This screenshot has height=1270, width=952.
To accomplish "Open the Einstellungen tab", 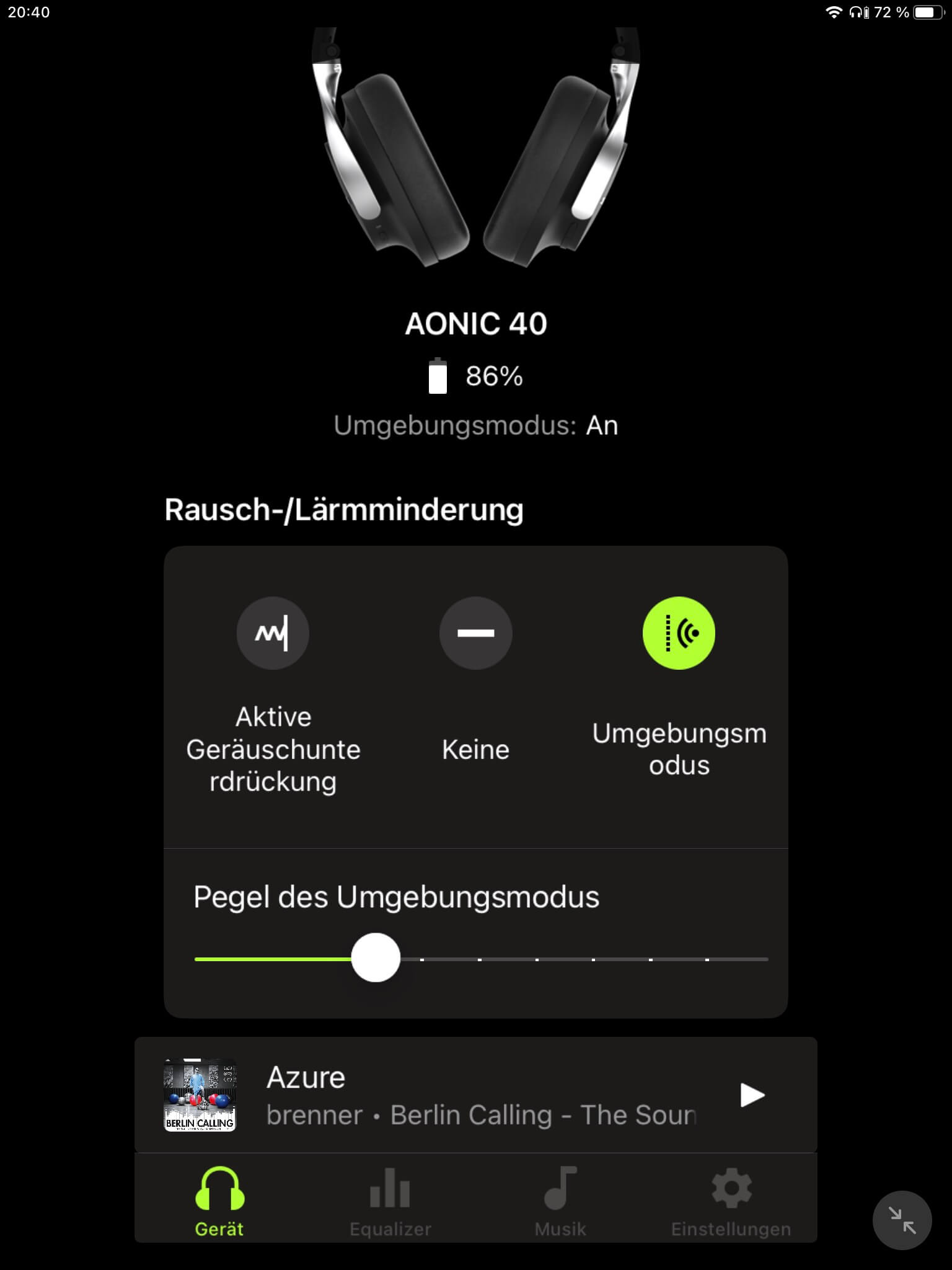I will click(731, 1202).
